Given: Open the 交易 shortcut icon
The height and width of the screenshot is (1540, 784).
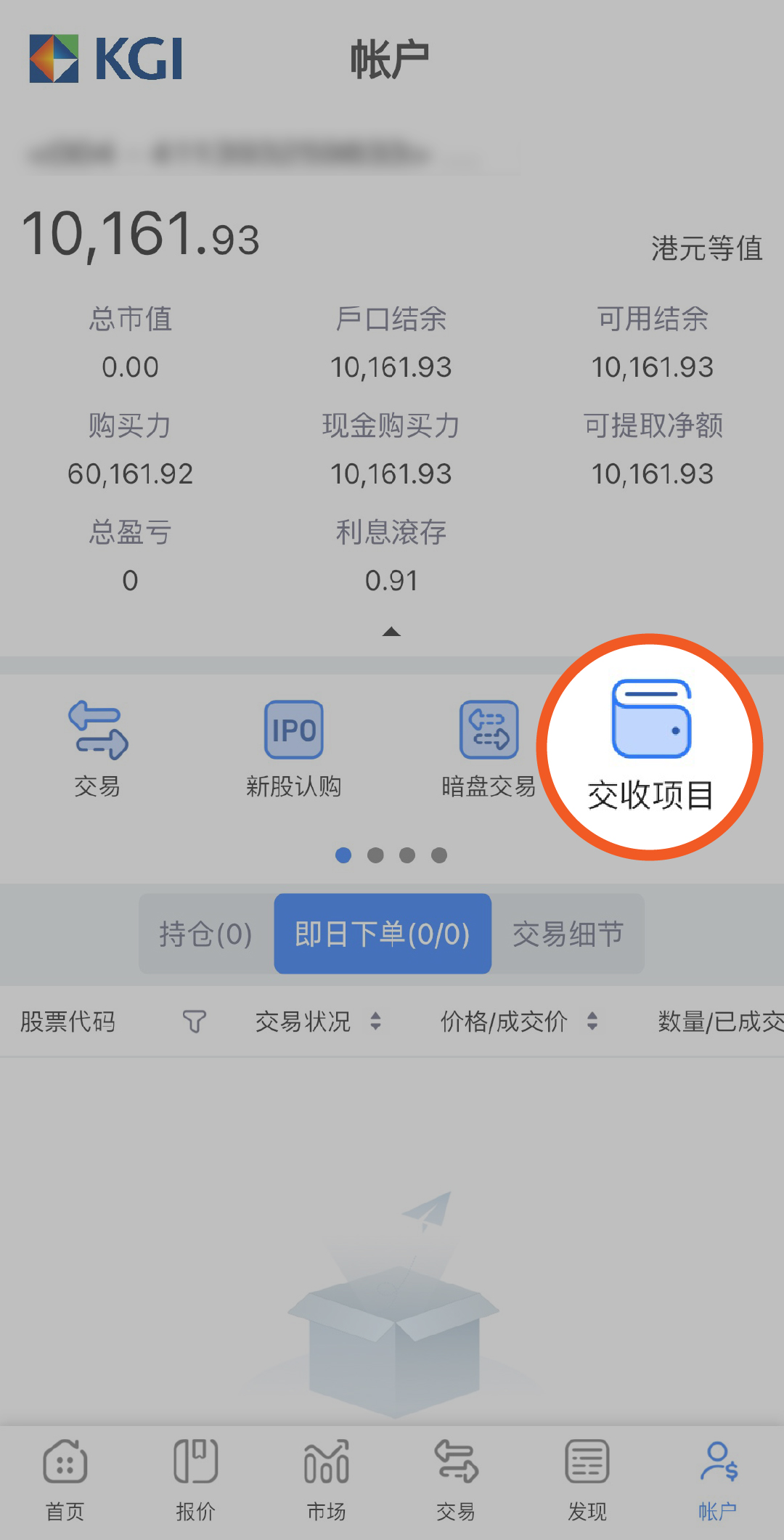Looking at the screenshot, I should click(97, 749).
